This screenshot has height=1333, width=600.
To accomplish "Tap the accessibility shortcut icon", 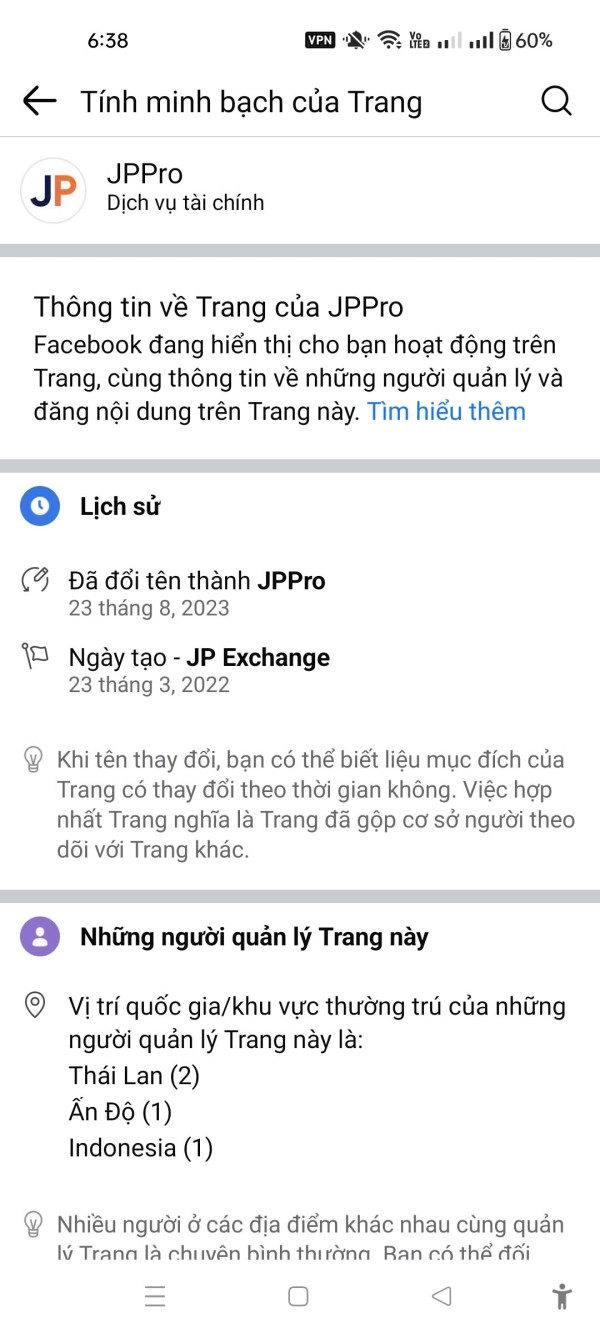I will coord(562,1296).
